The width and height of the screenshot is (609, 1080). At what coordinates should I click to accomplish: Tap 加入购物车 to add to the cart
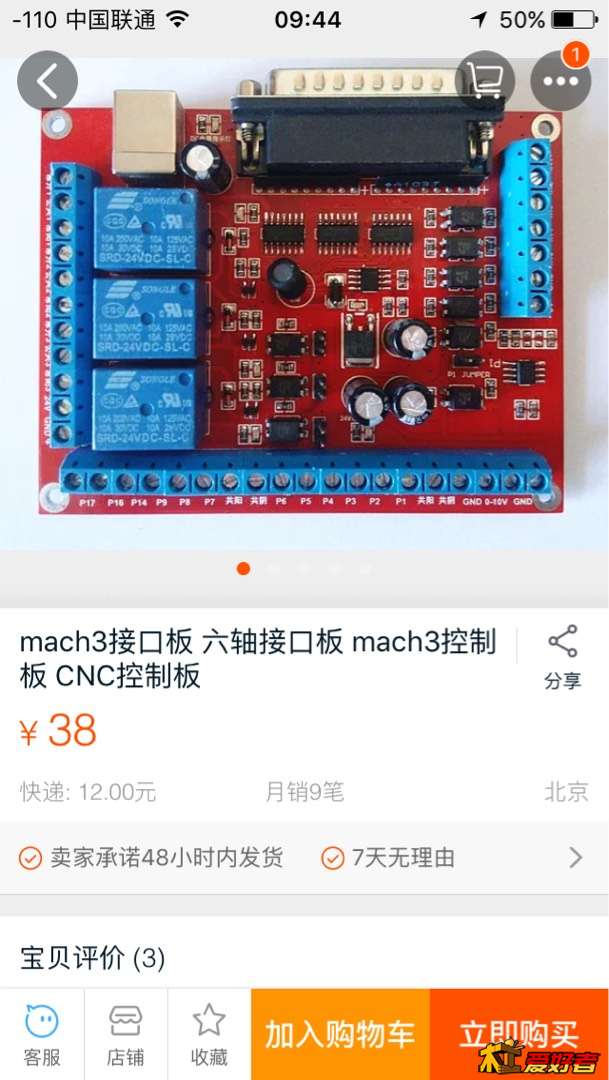[340, 1035]
